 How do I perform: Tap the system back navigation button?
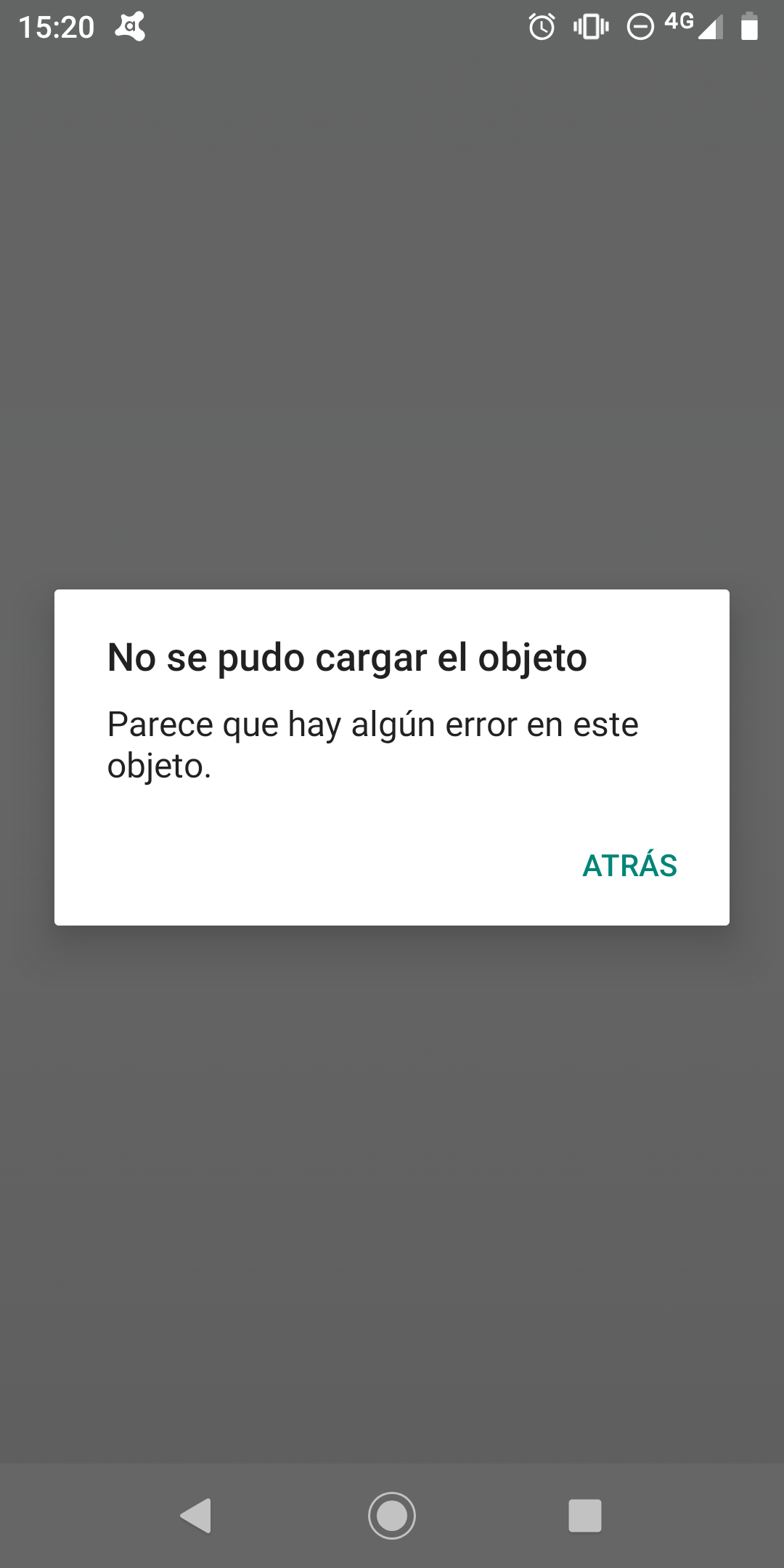[196, 1515]
